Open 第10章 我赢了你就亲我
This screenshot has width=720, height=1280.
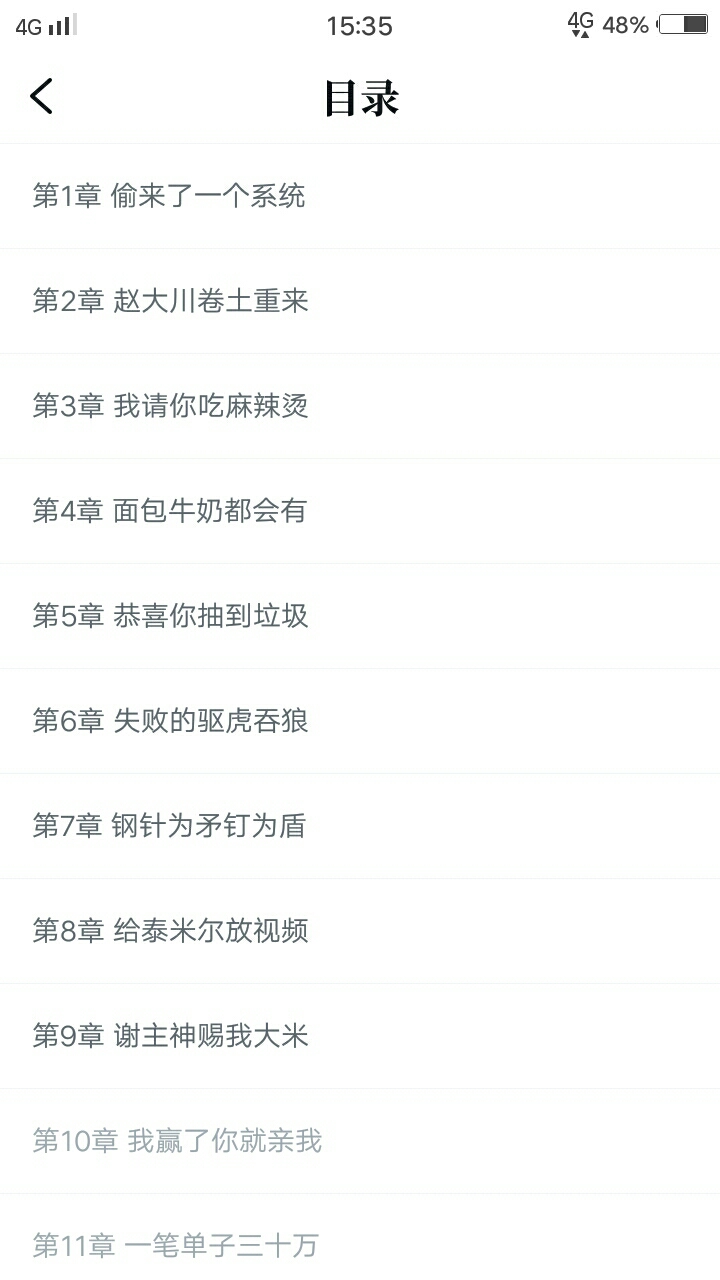point(178,1141)
